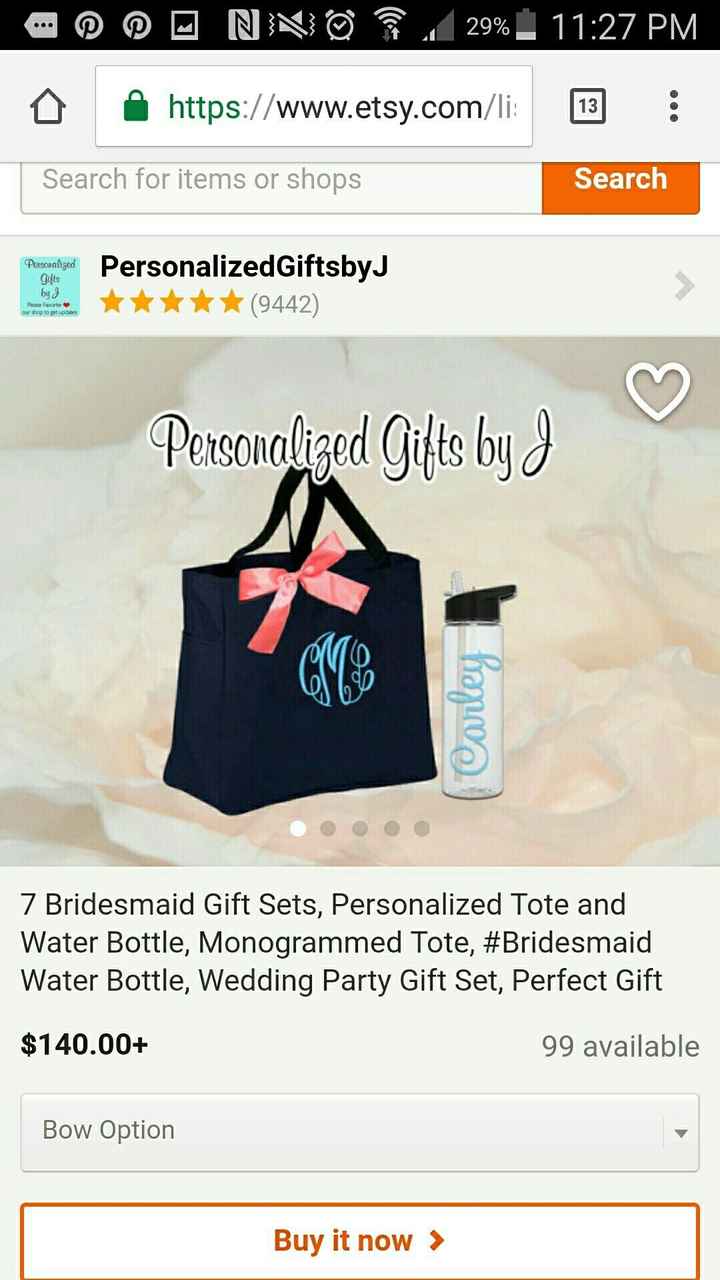Screen dimensions: 720x1280
Task: Tap the home icon in the browser toolbar
Action: 47,104
